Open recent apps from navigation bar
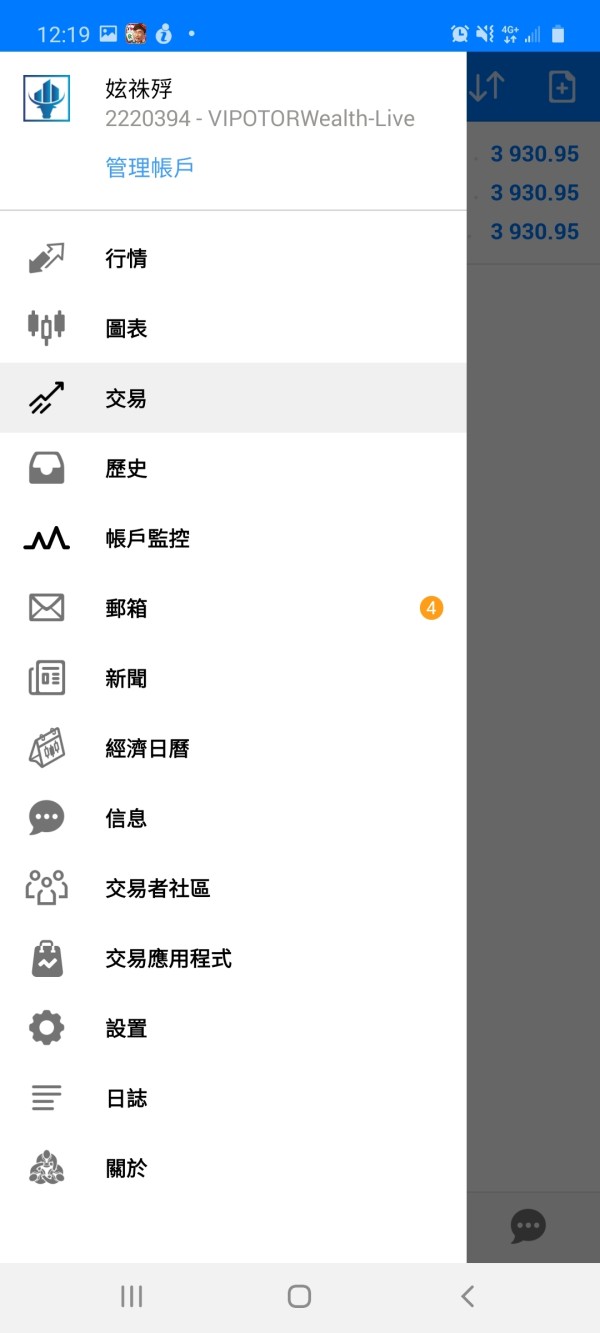 pyautogui.click(x=131, y=1297)
